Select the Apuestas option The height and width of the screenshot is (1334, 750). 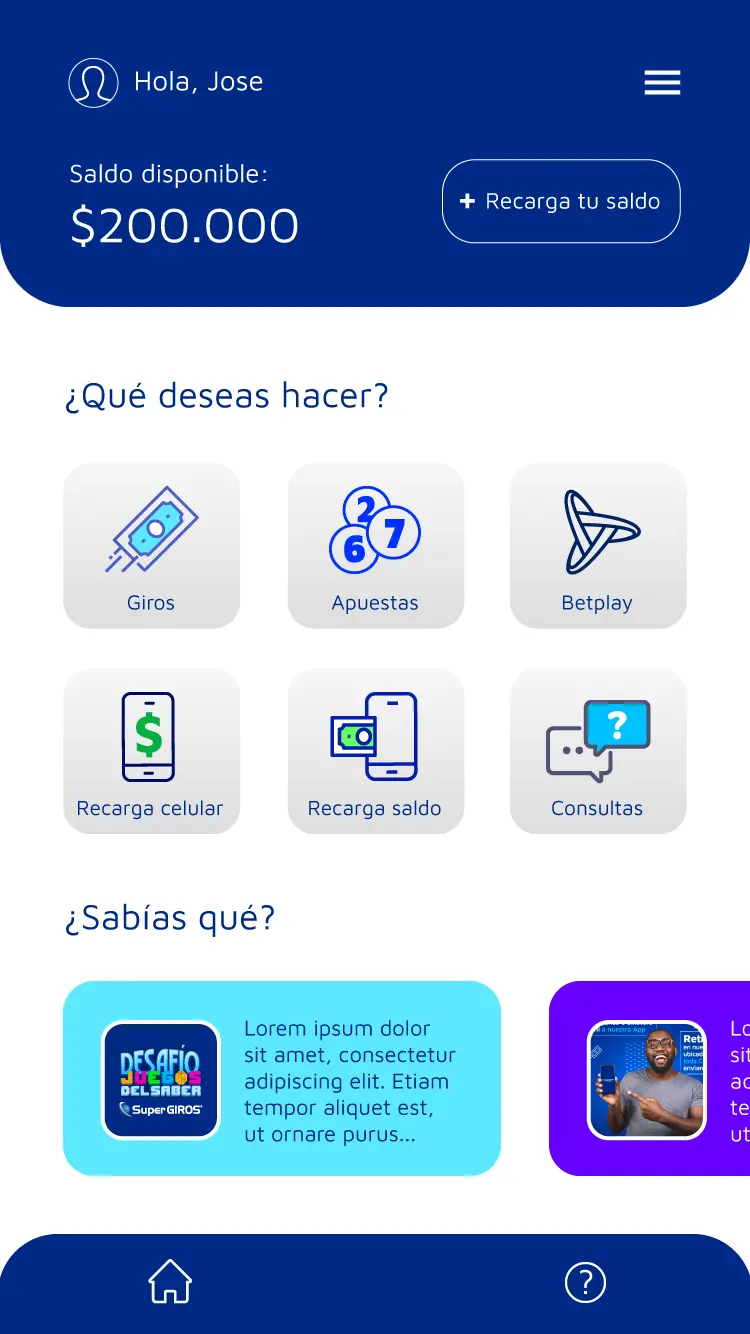[x=376, y=545]
